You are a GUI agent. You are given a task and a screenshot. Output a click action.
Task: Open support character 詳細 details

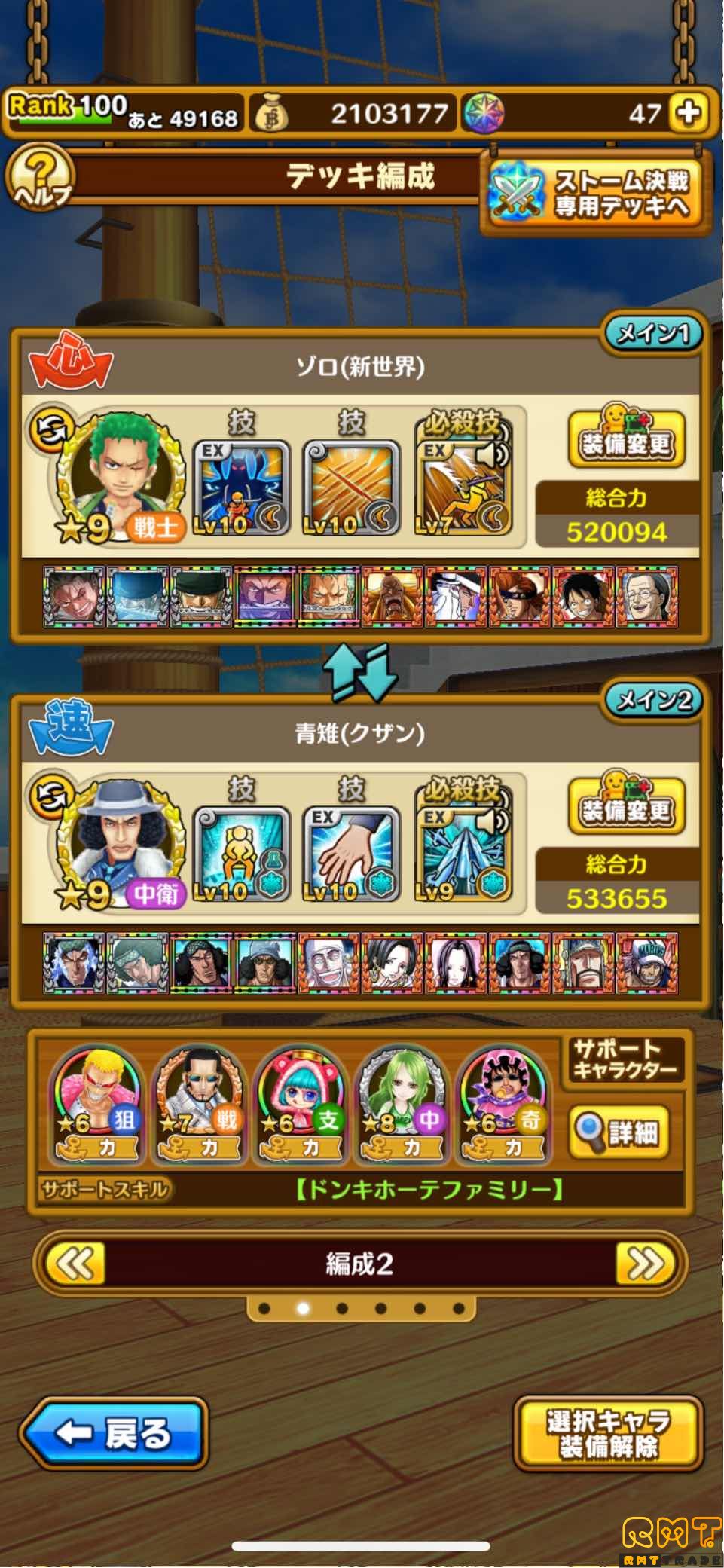coord(619,1130)
